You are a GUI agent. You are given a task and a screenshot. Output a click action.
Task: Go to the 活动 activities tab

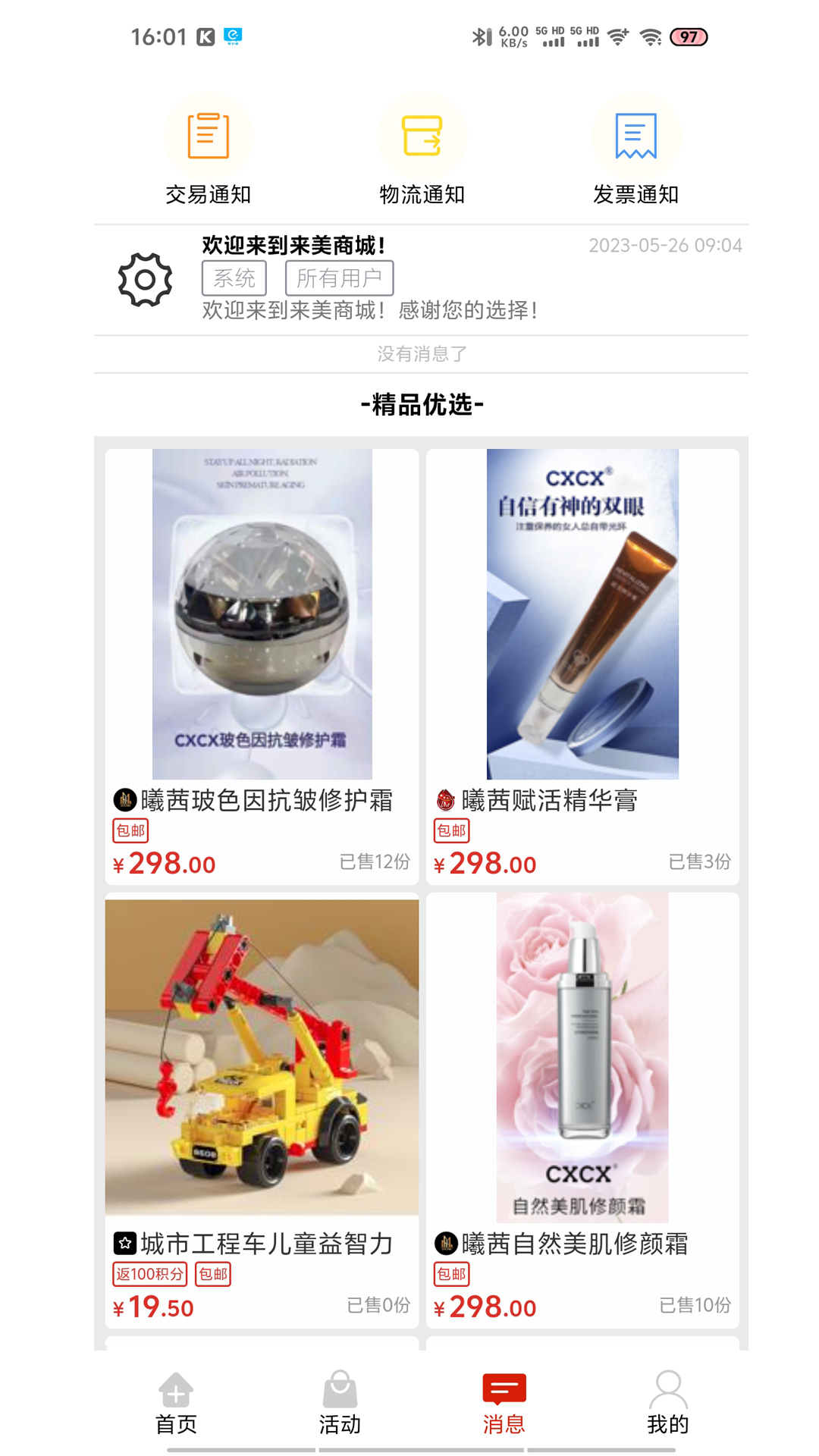pos(340,1403)
